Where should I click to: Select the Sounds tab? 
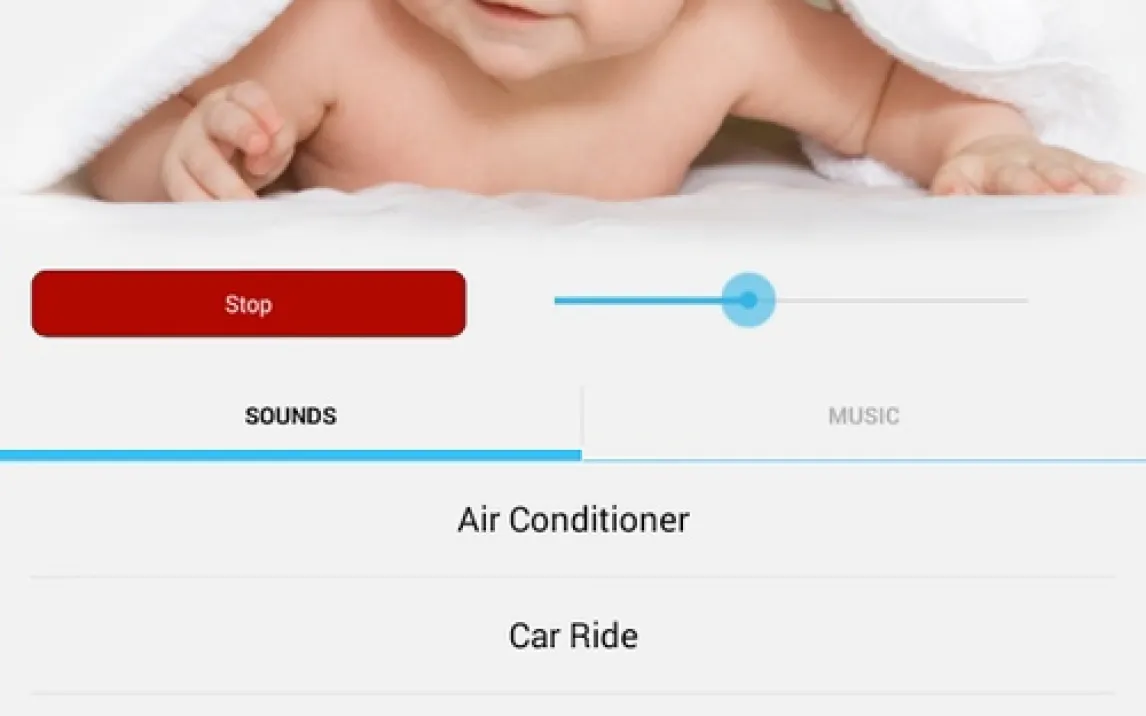[290, 416]
